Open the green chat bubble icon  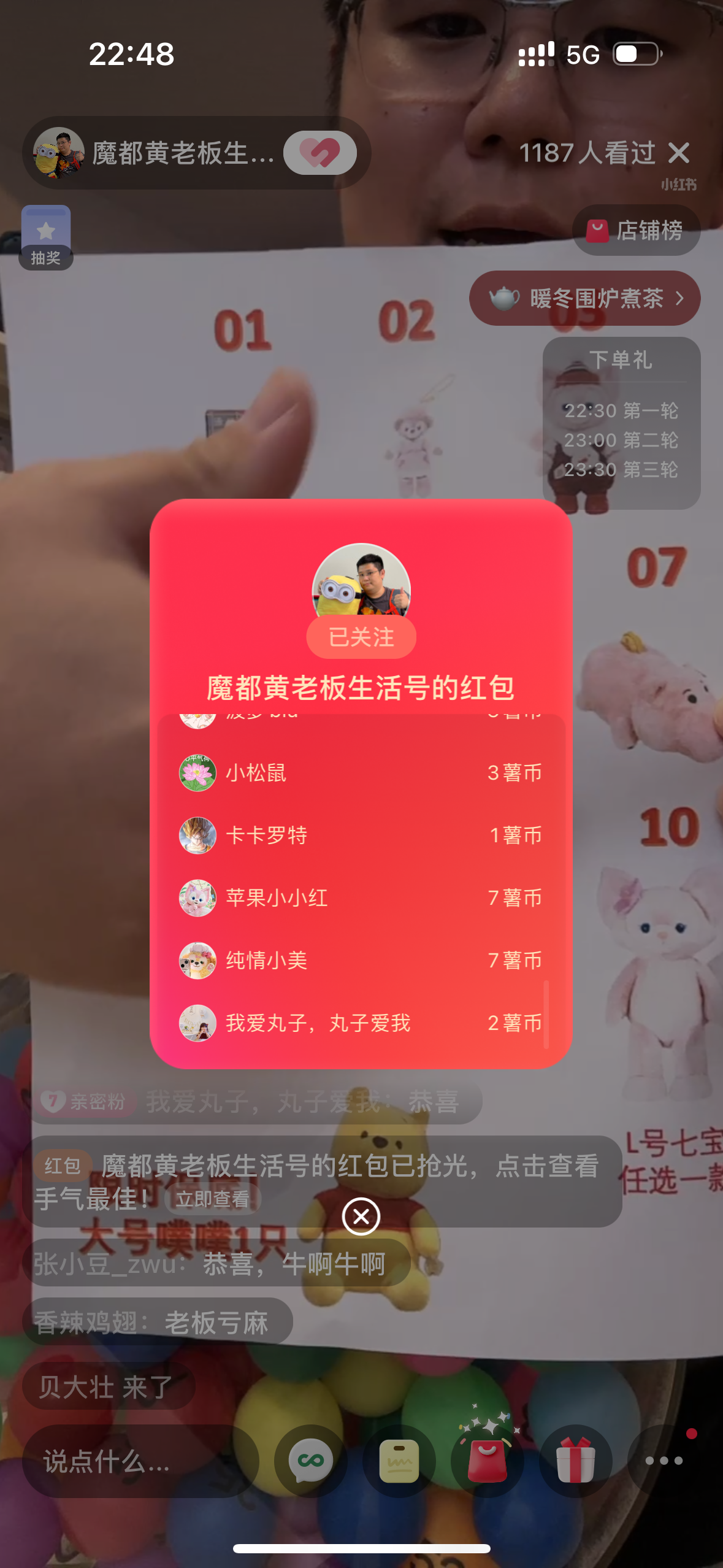[311, 1461]
